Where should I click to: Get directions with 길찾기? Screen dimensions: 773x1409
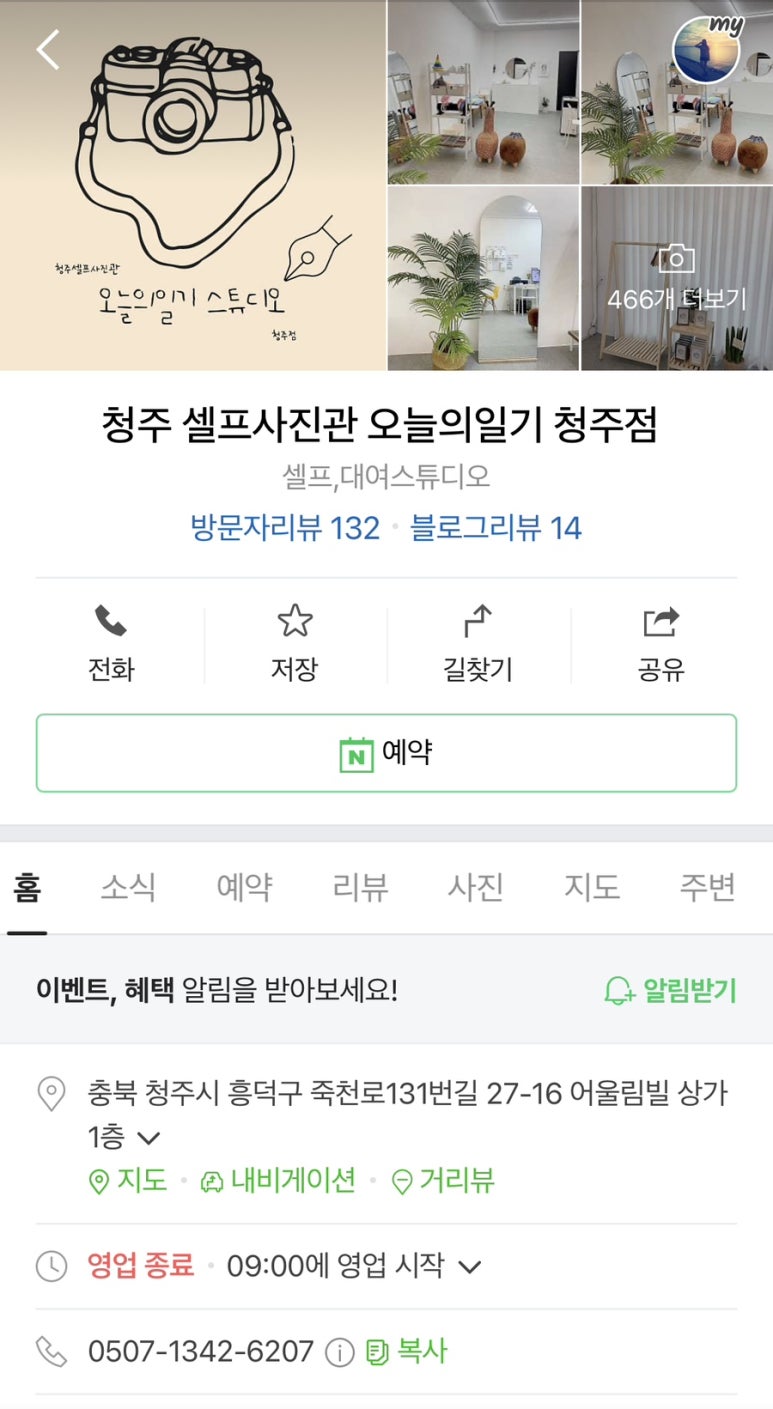pos(478,643)
